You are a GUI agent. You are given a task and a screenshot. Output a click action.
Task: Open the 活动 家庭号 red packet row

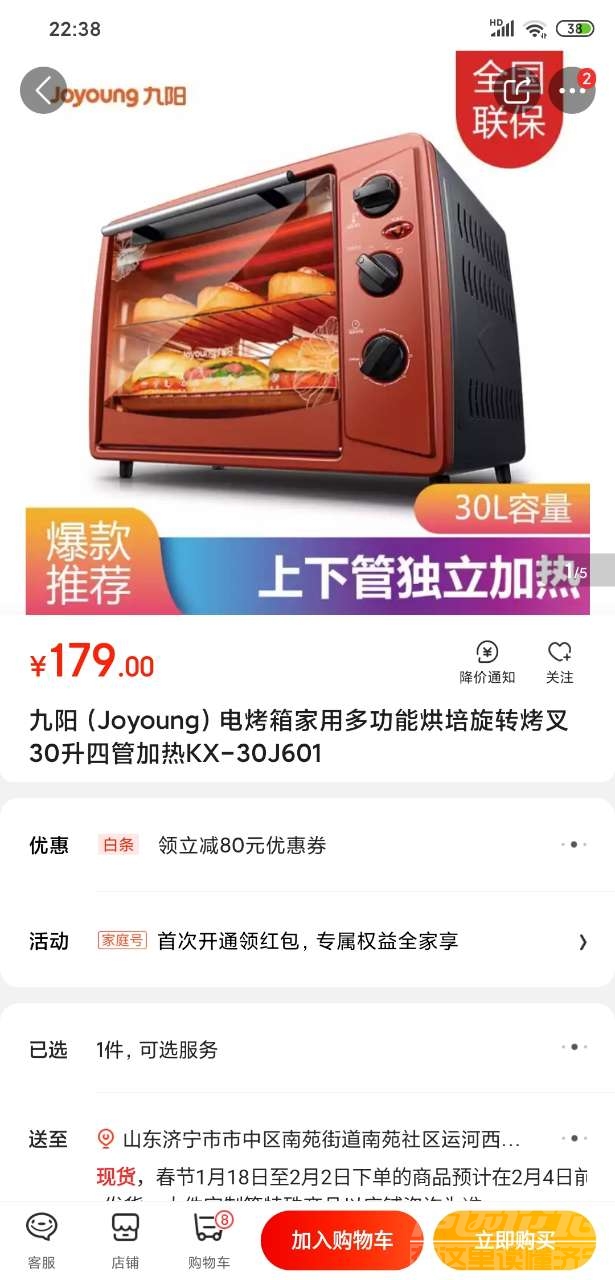tap(307, 941)
